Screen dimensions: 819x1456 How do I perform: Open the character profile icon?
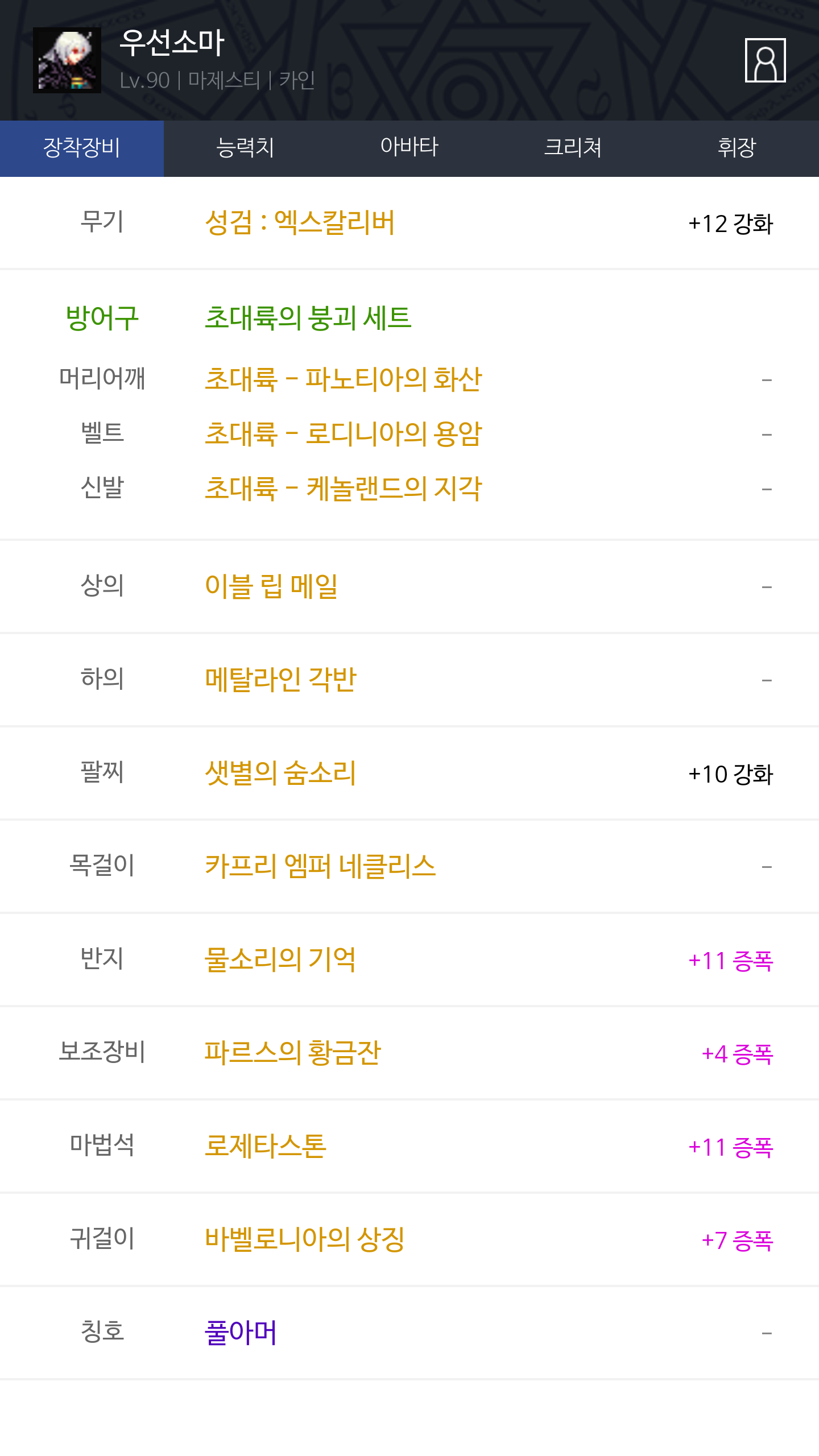765,60
